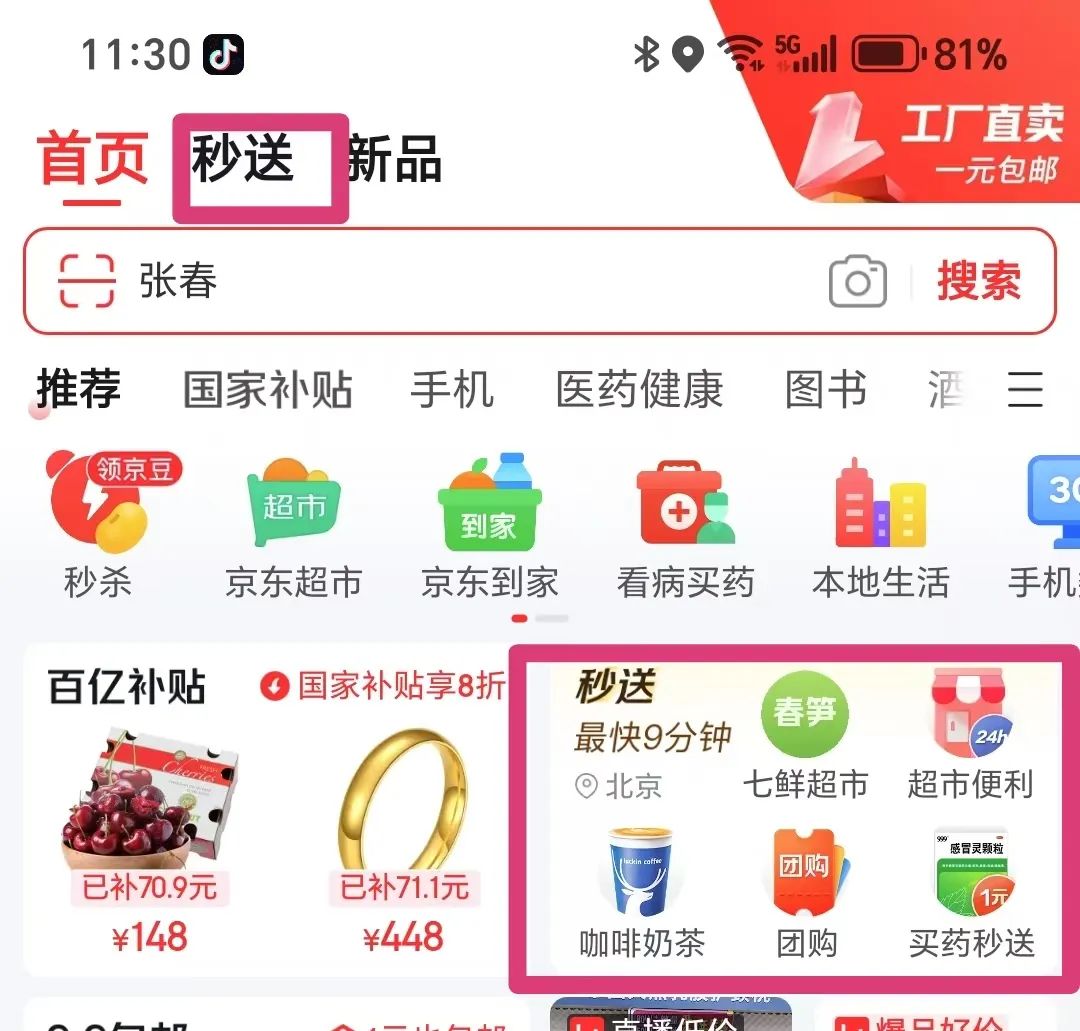
Task: Switch to the 新品 top tab
Action: [394, 160]
